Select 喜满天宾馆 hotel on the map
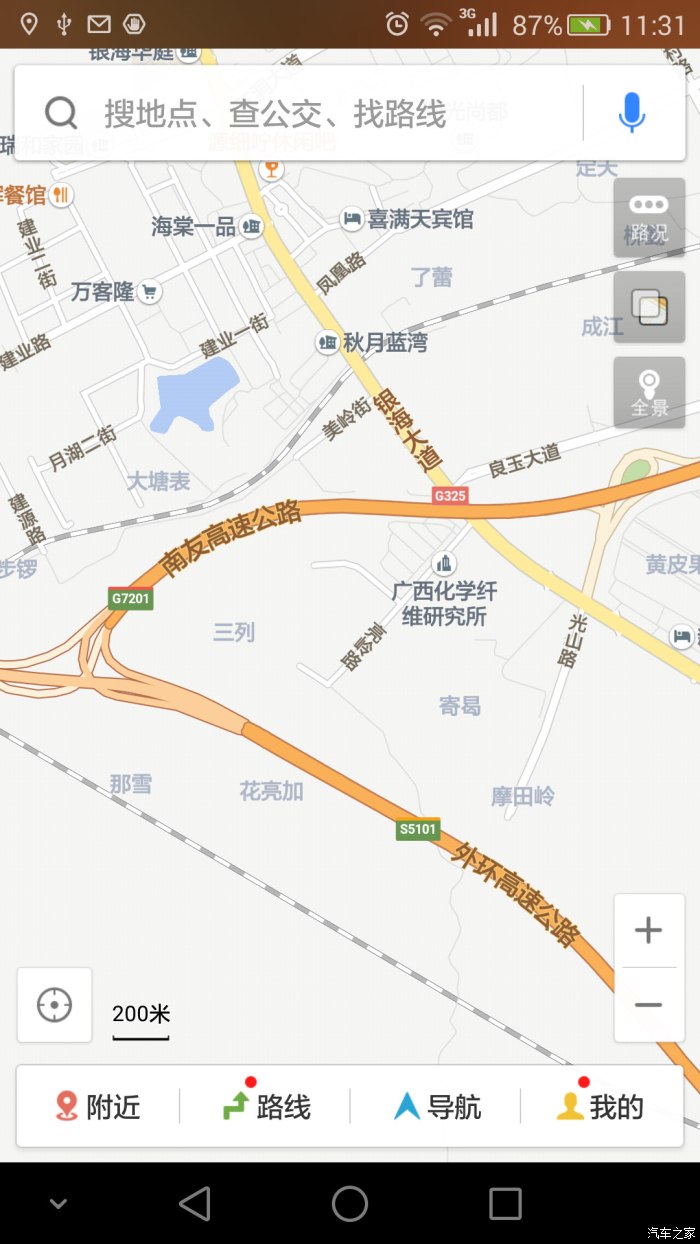The width and height of the screenshot is (700, 1244). pyautogui.click(x=352, y=219)
